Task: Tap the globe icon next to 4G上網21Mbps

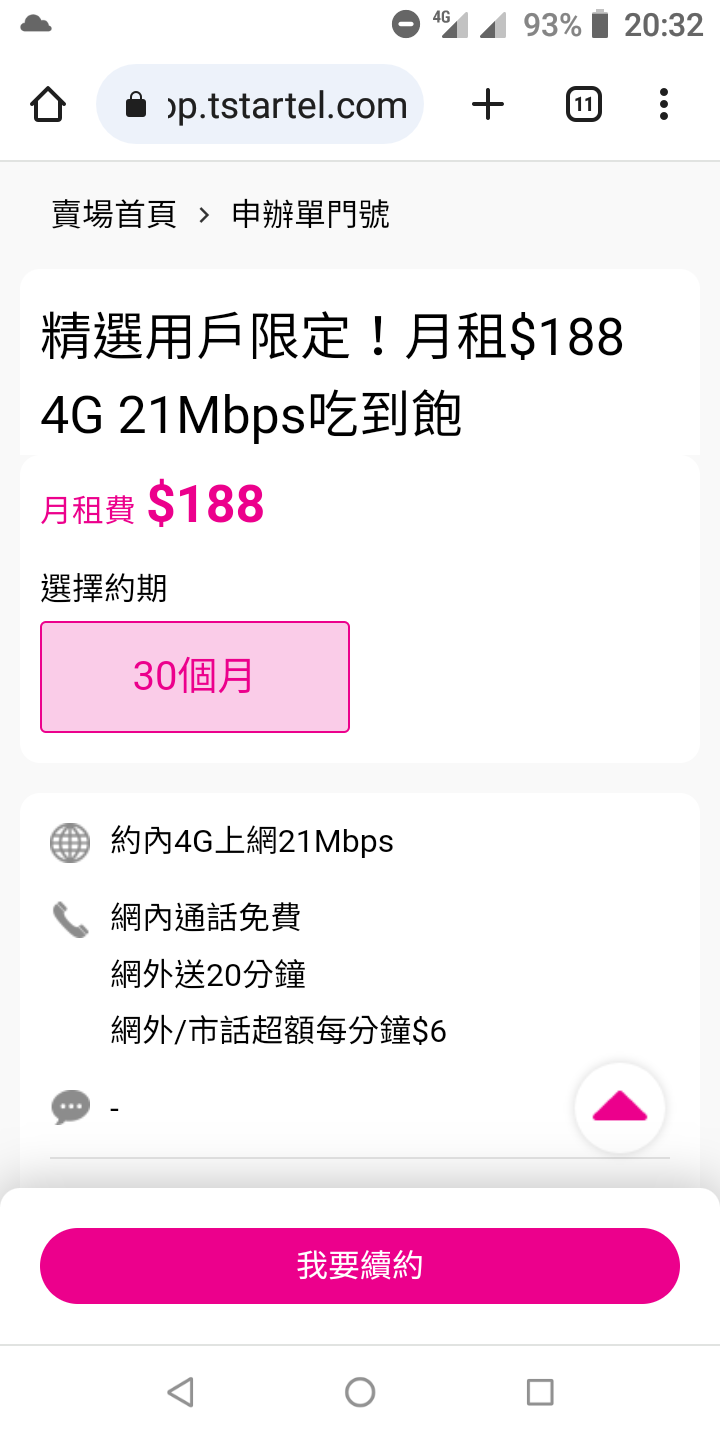Action: click(70, 842)
